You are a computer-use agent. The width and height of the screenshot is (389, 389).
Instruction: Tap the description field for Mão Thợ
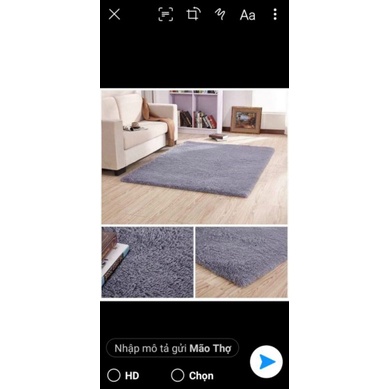point(172,348)
